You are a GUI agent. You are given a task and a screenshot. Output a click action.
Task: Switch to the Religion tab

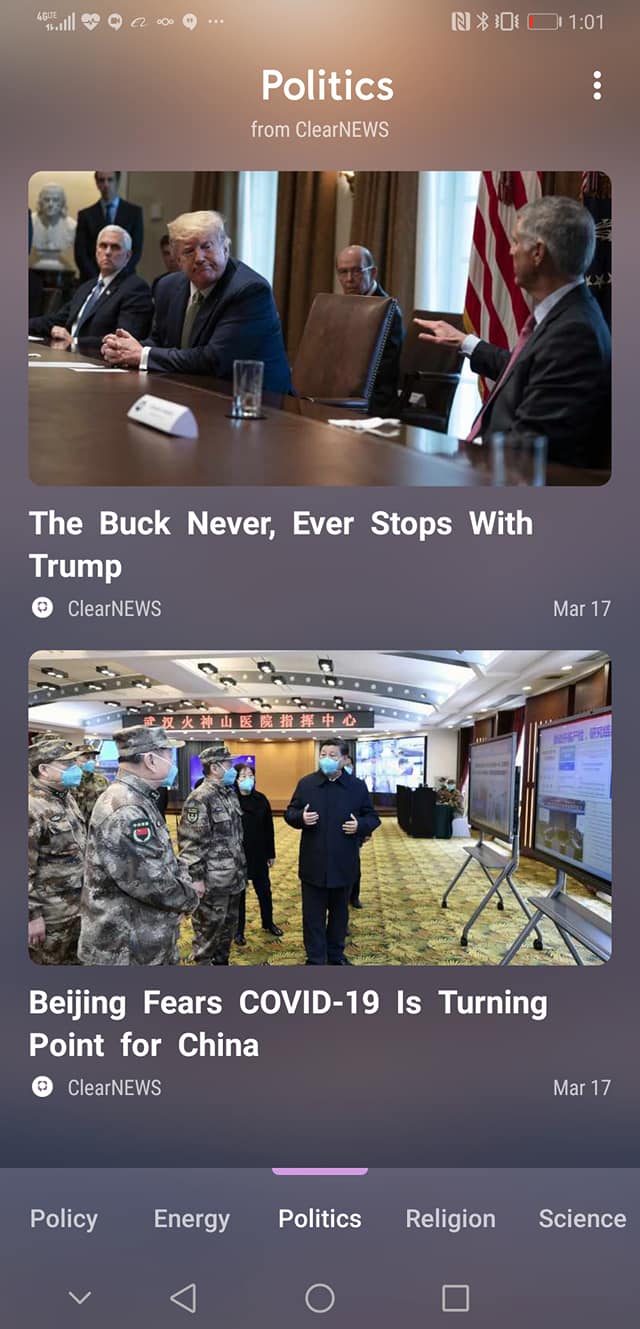pos(450,1218)
